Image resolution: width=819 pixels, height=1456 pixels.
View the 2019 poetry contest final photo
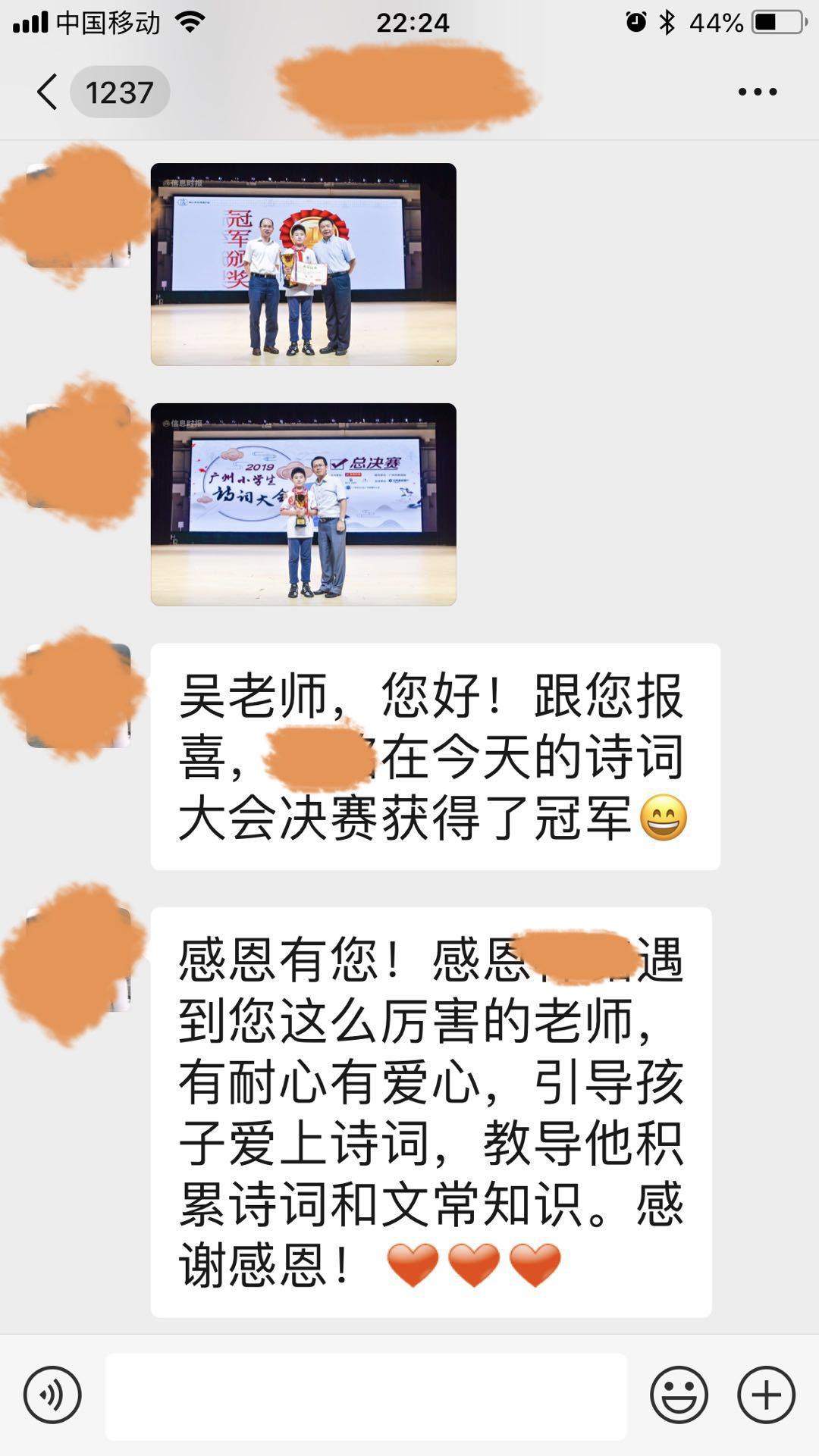click(x=303, y=504)
